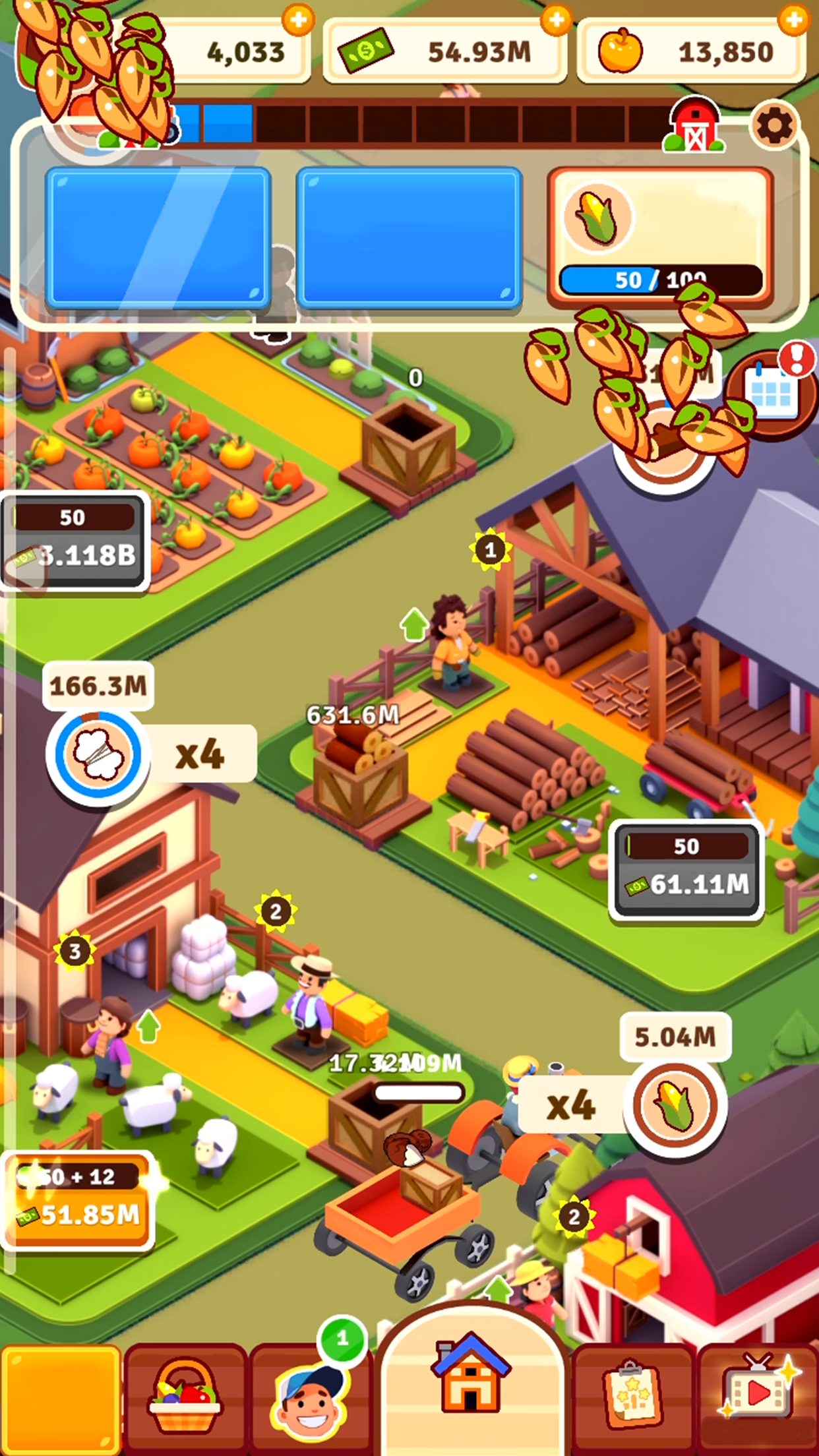Tap the lumber worker upgrade arrow
This screenshot has height=1456, width=819.
(414, 623)
